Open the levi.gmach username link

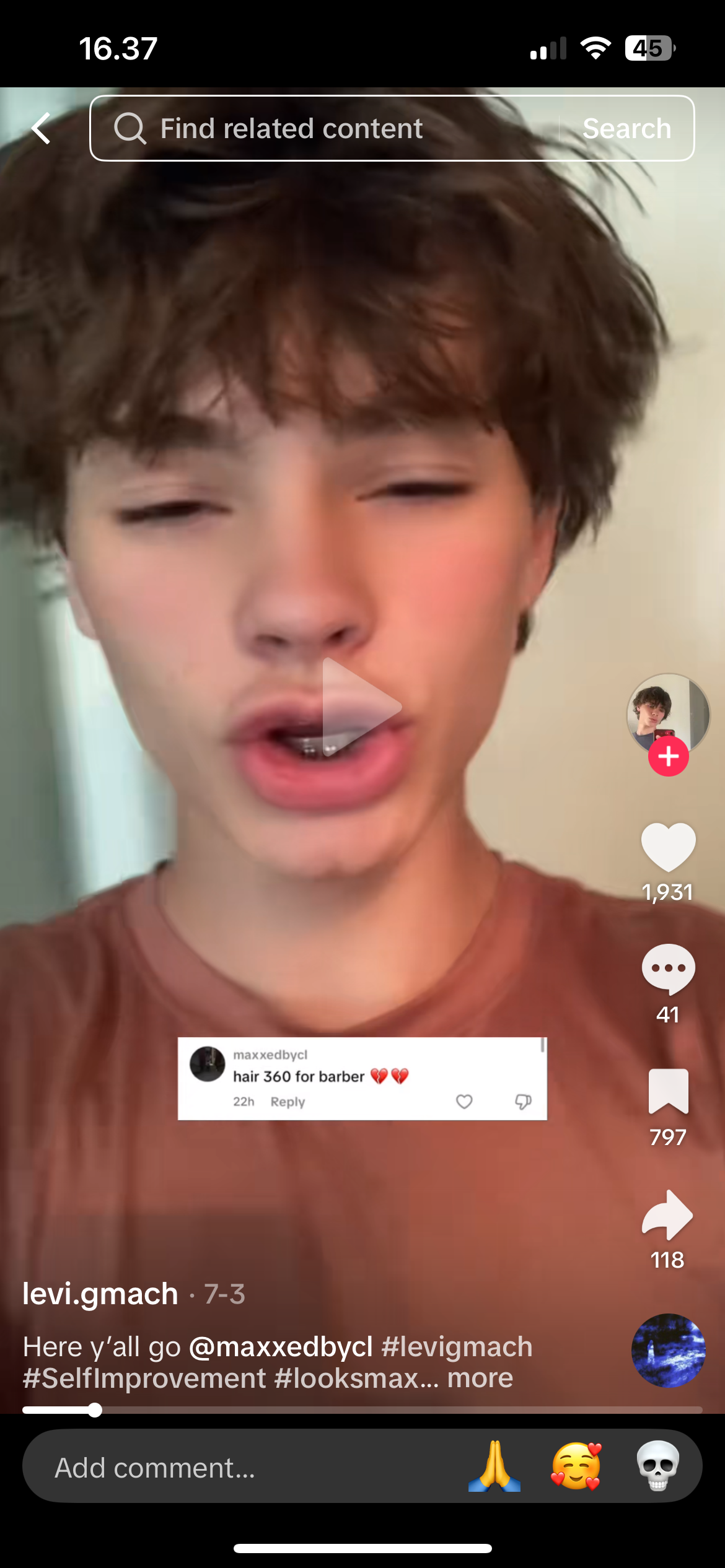click(x=100, y=1294)
